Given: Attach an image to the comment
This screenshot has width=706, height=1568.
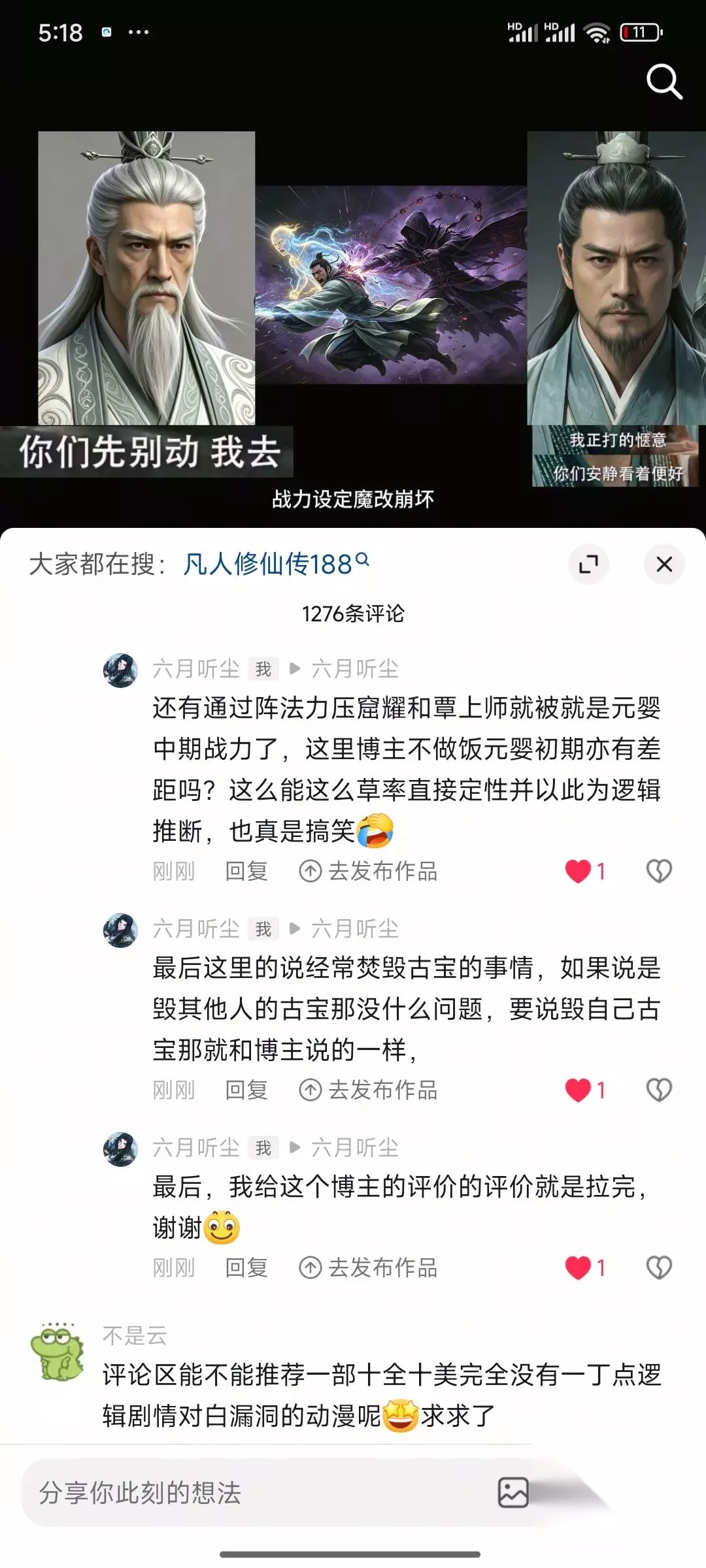Looking at the screenshot, I should 513,1493.
